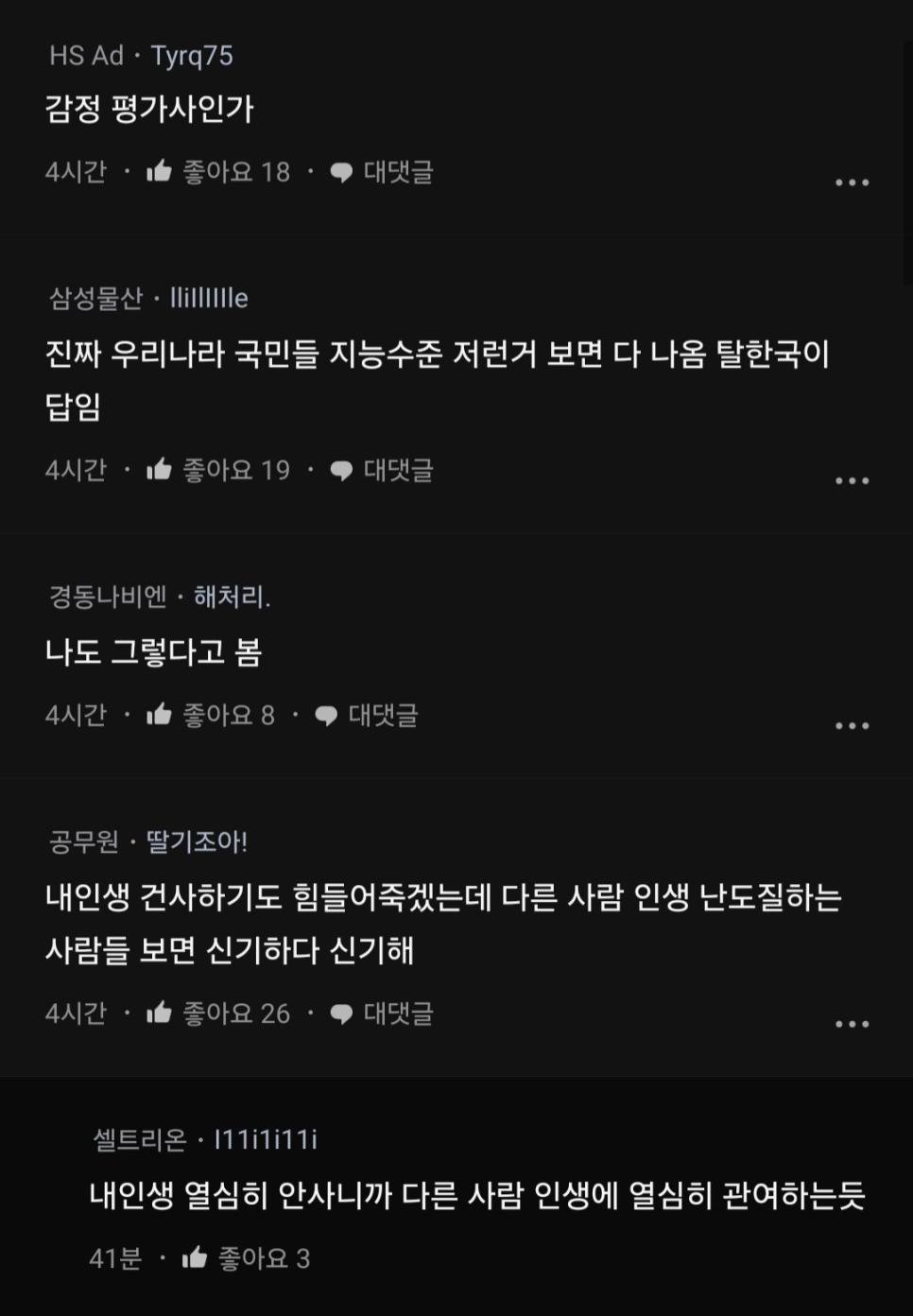The width and height of the screenshot is (913, 1316).
Task: Reply to 딸기조아!'s comment
Action: click(x=382, y=1013)
